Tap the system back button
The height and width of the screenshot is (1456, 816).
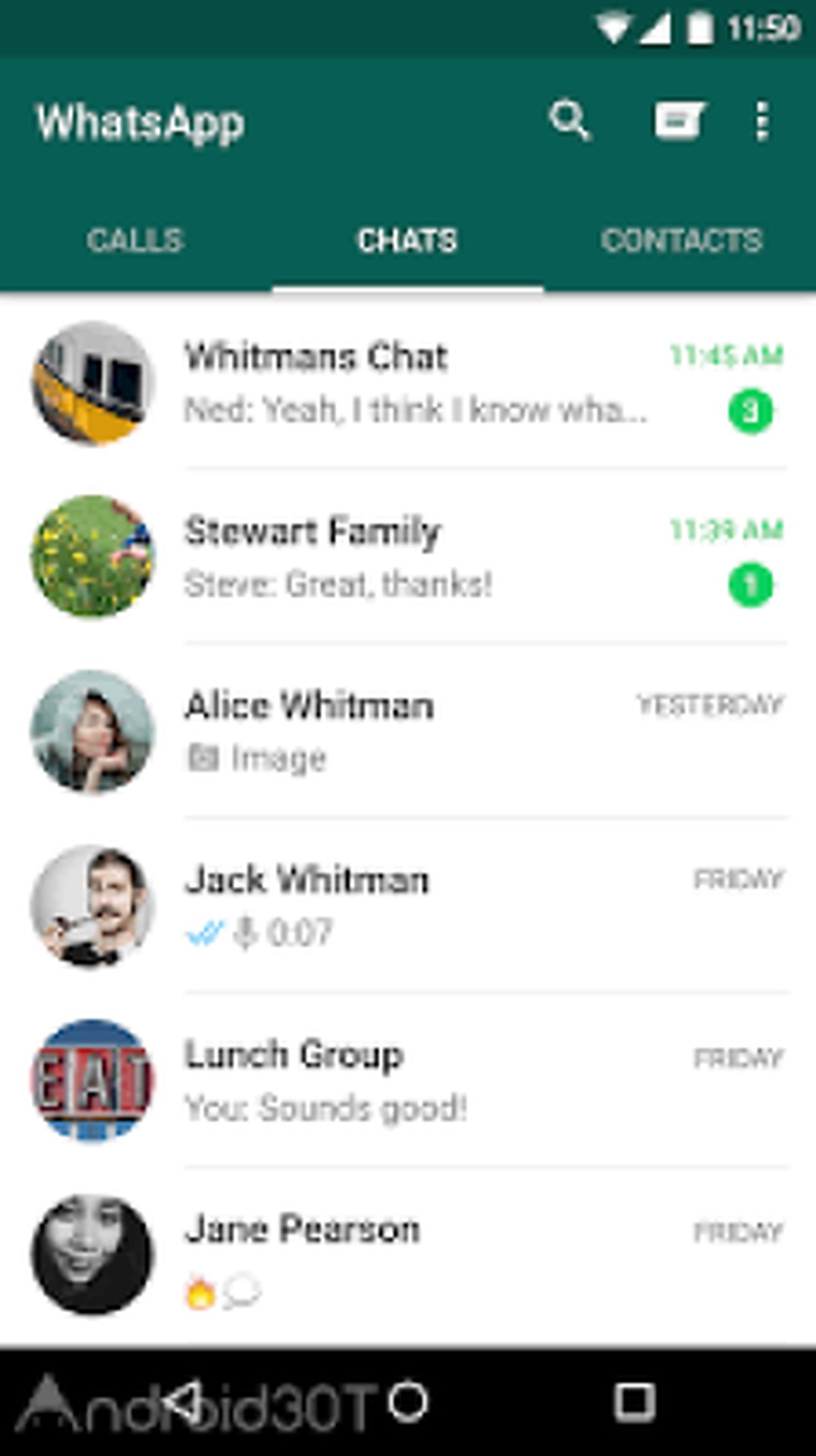point(182,1402)
